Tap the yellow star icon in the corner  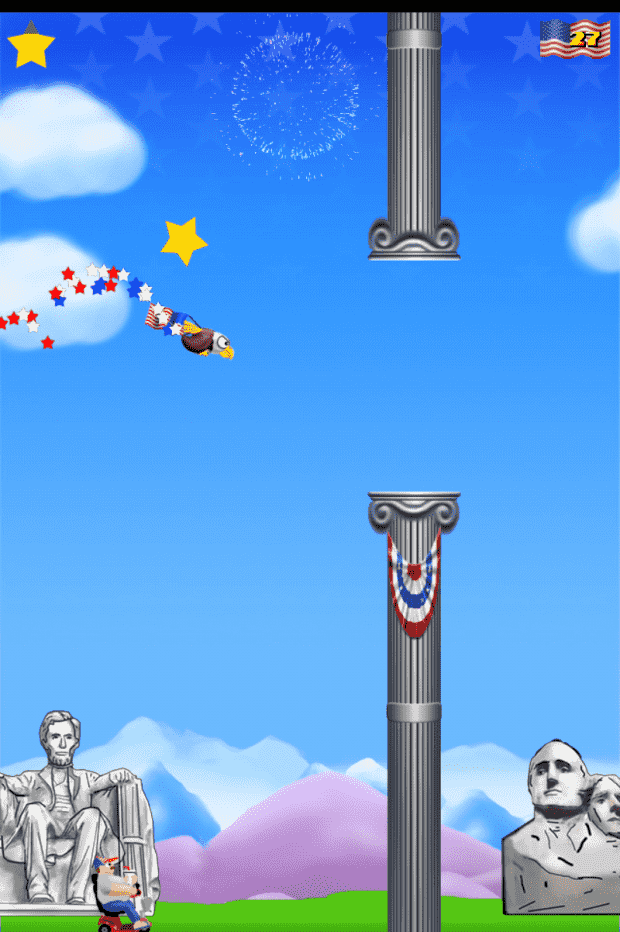pos(31,46)
